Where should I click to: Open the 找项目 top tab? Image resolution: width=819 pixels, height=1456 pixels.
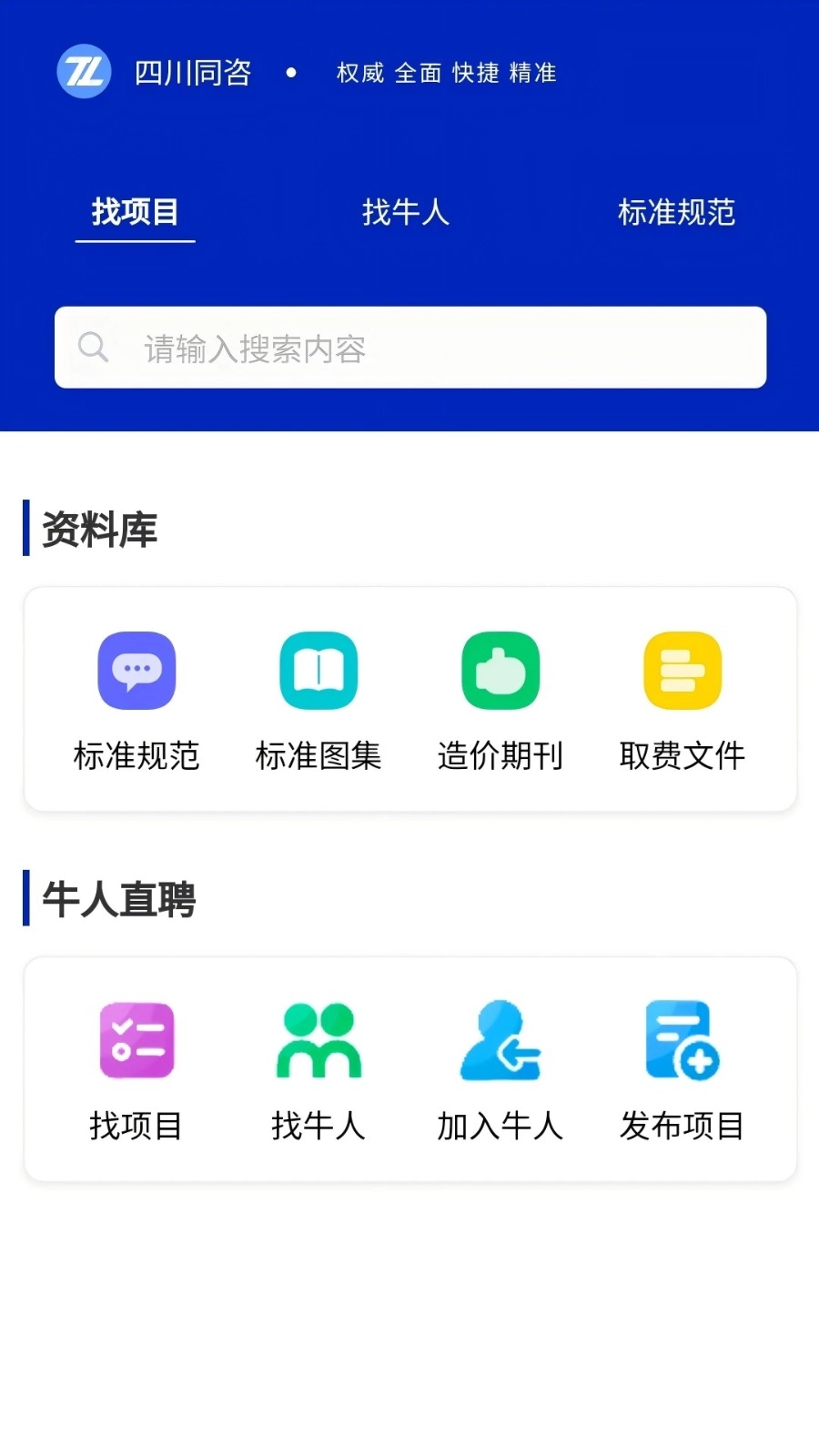click(x=135, y=212)
